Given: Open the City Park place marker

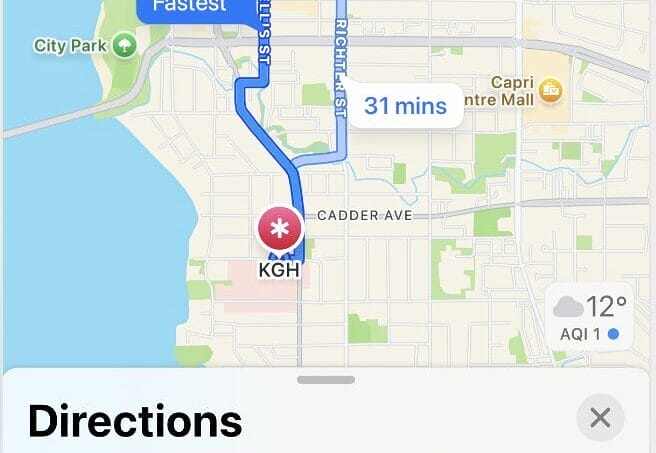Looking at the screenshot, I should pos(124,45).
